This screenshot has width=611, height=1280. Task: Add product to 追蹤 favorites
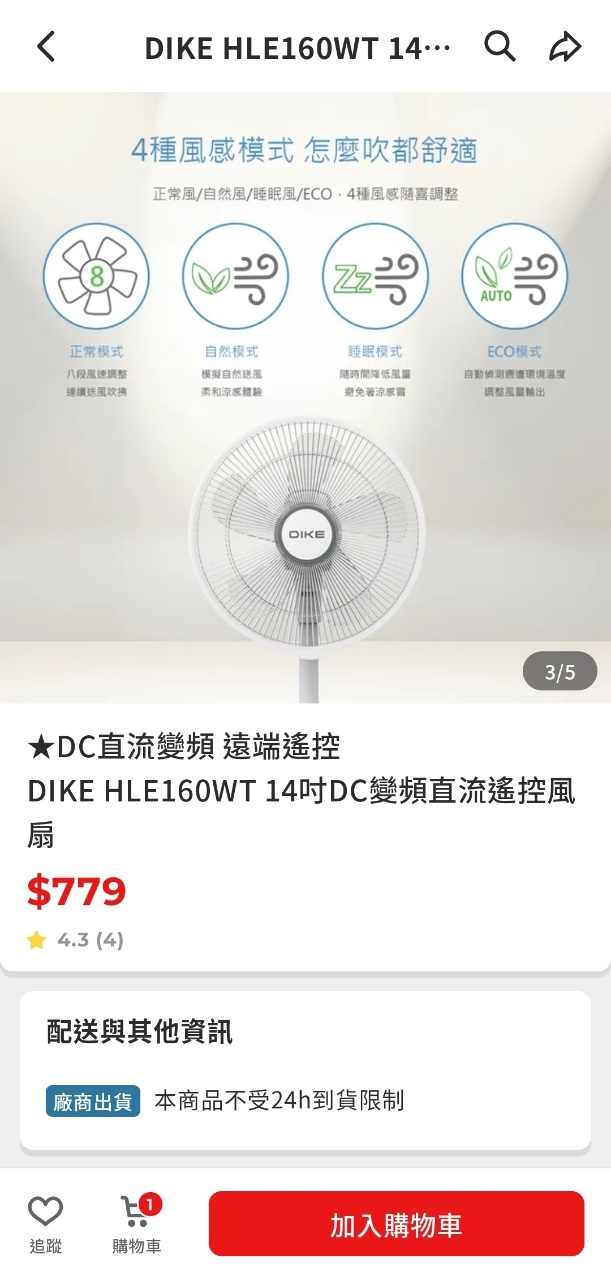[45, 1223]
